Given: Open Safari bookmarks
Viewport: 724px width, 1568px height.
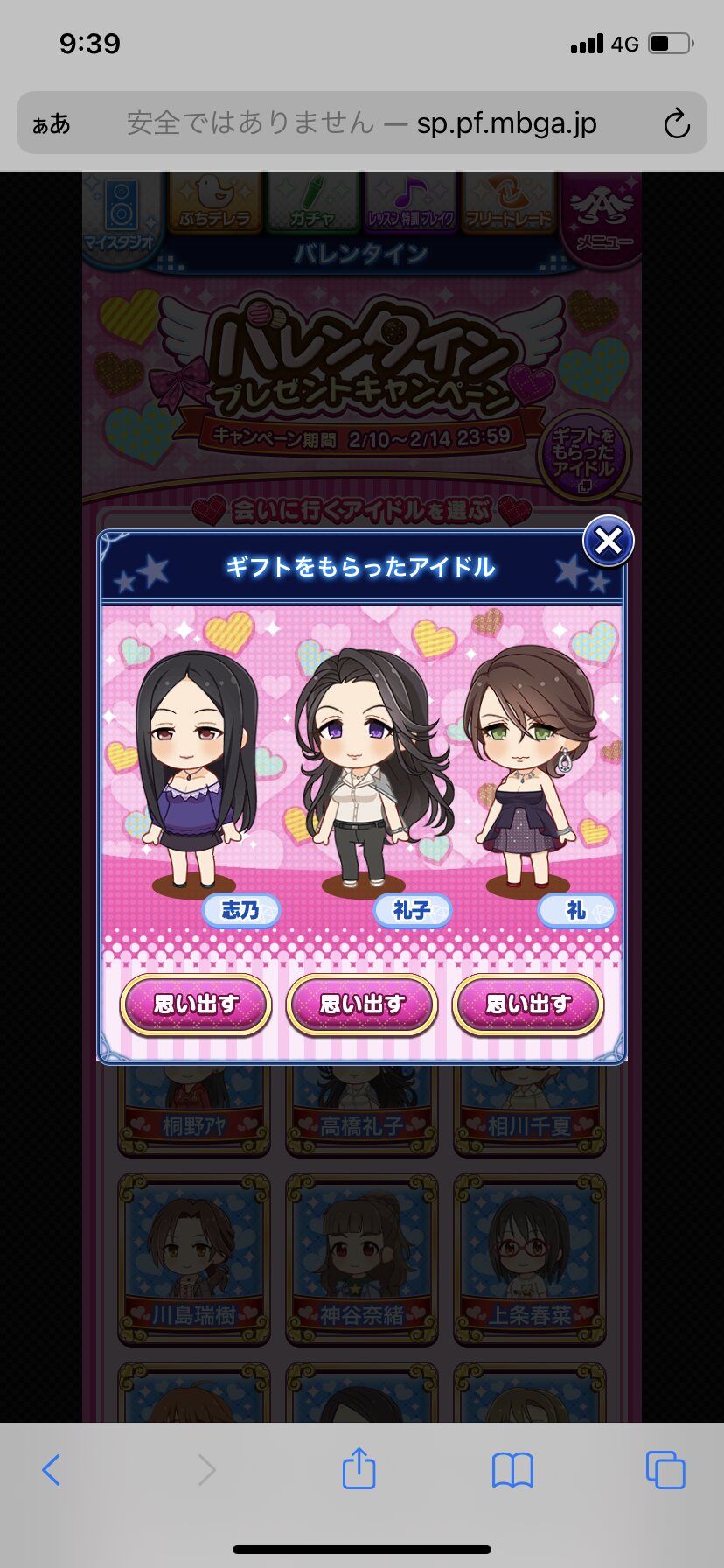Looking at the screenshot, I should (512, 1470).
